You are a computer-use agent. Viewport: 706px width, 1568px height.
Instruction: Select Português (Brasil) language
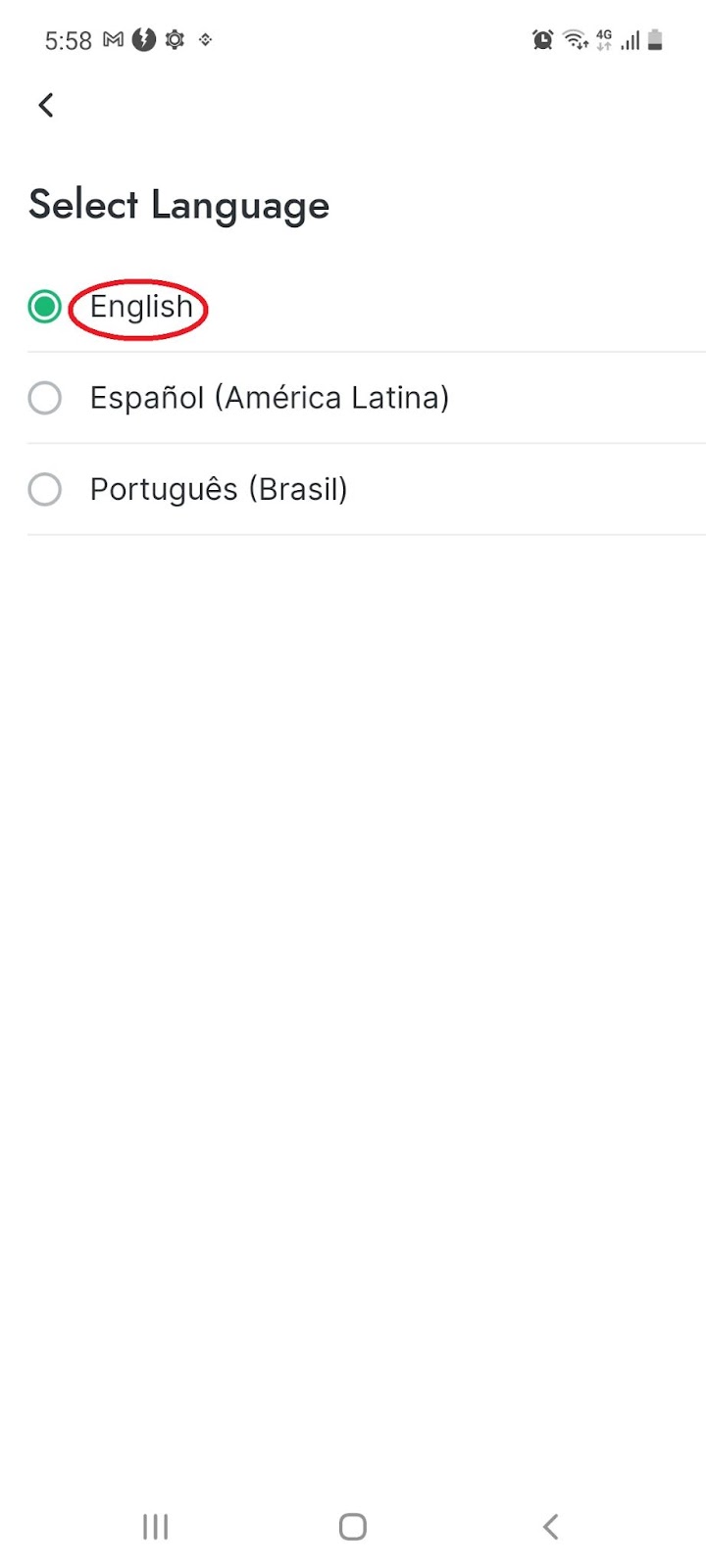coord(365,489)
